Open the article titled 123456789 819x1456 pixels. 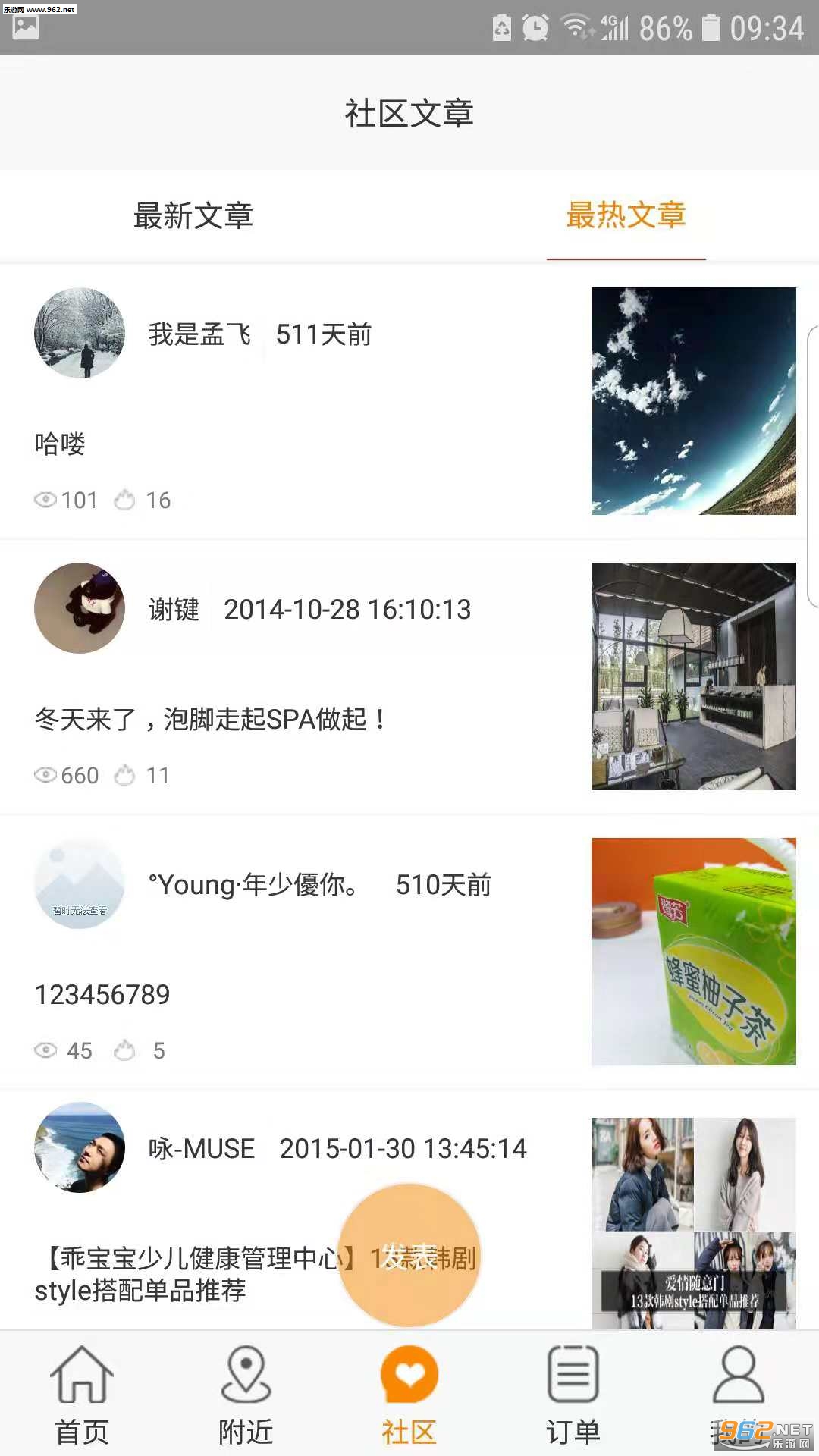tap(102, 994)
